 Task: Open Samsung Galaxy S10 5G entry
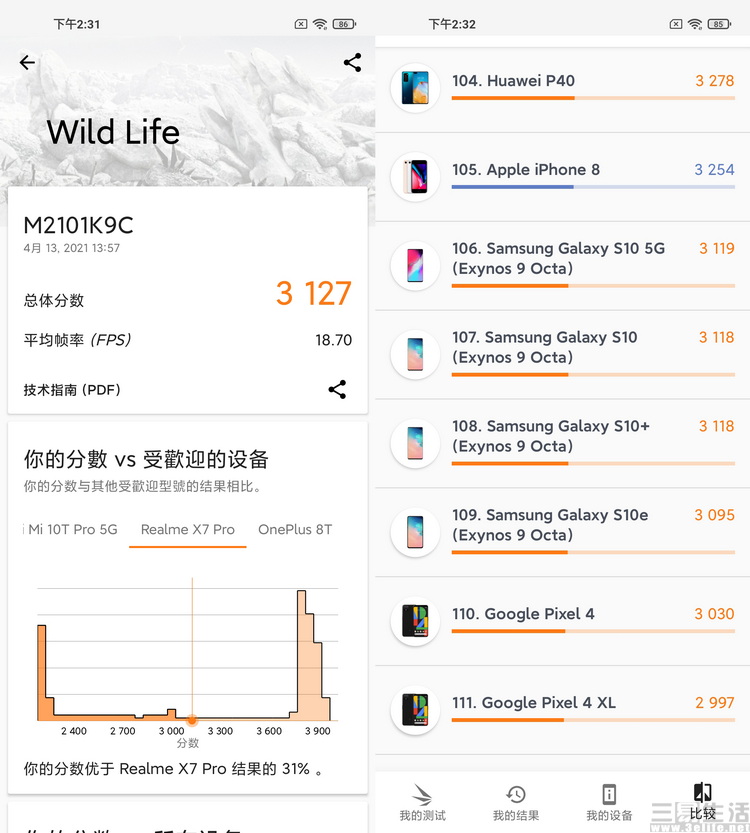pyautogui.click(x=562, y=266)
